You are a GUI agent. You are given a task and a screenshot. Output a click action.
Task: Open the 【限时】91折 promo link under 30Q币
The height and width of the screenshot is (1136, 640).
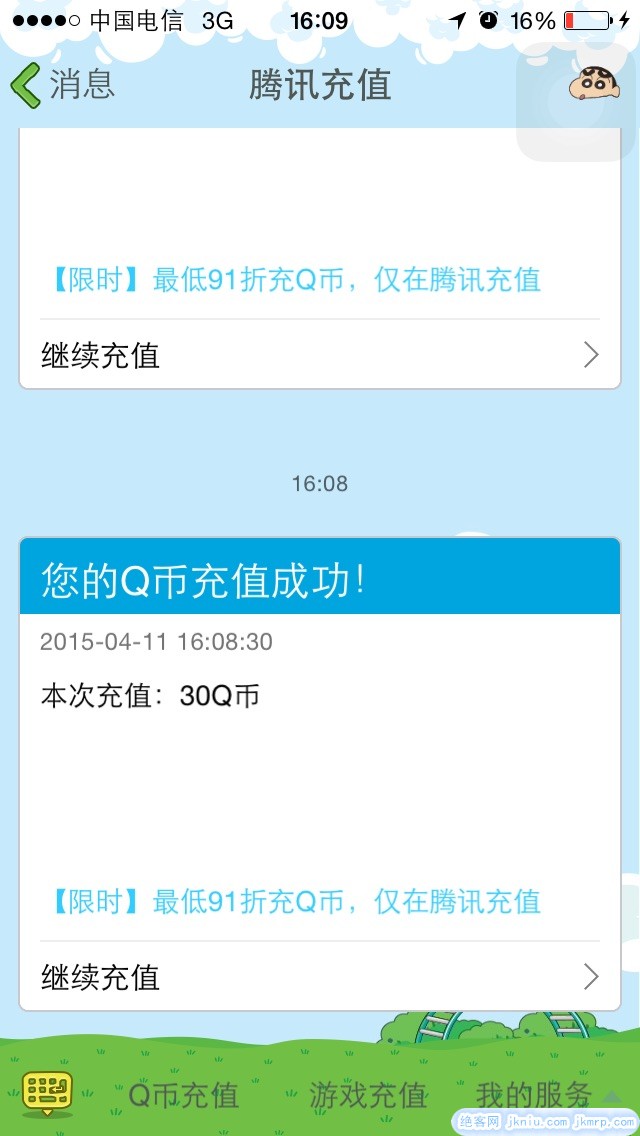pos(296,901)
